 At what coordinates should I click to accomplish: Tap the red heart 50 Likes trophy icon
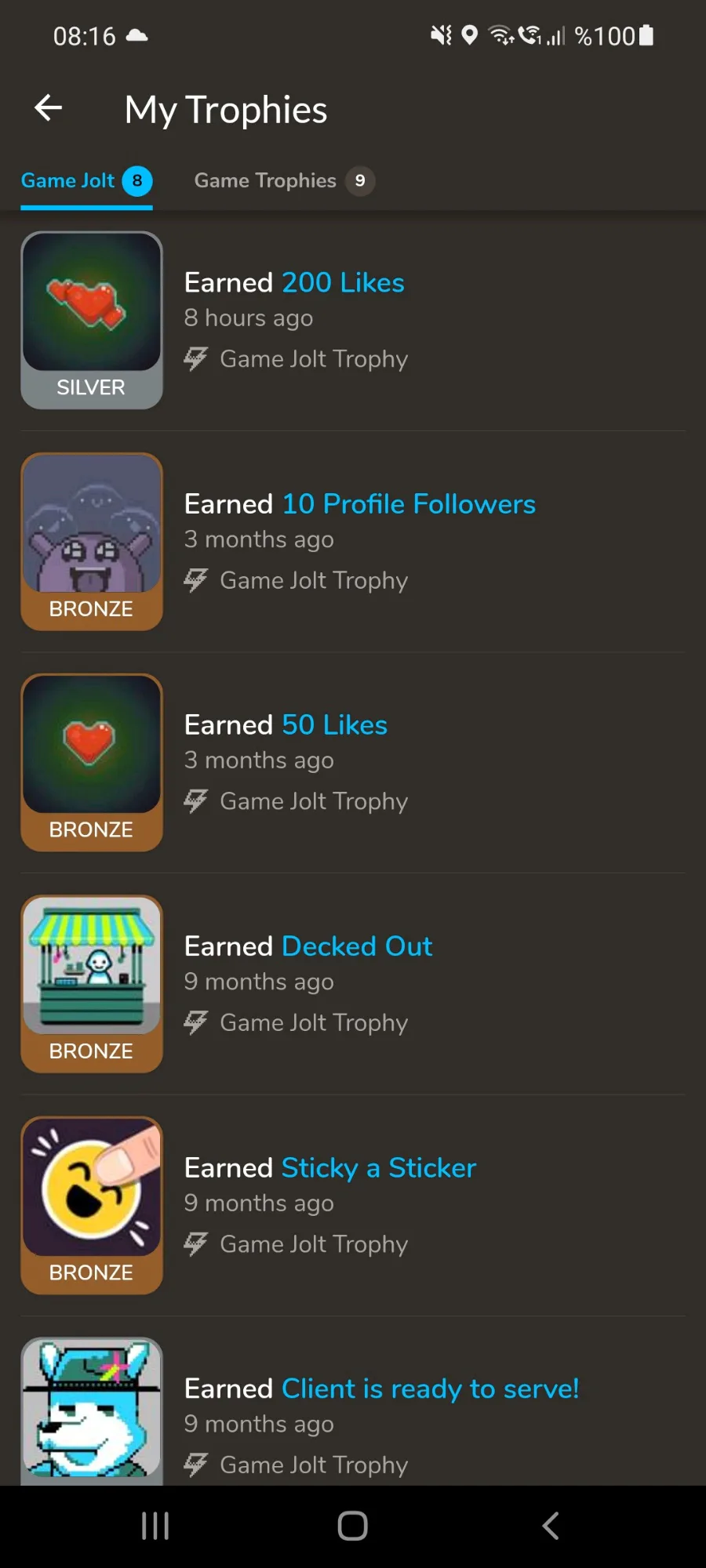(x=91, y=749)
